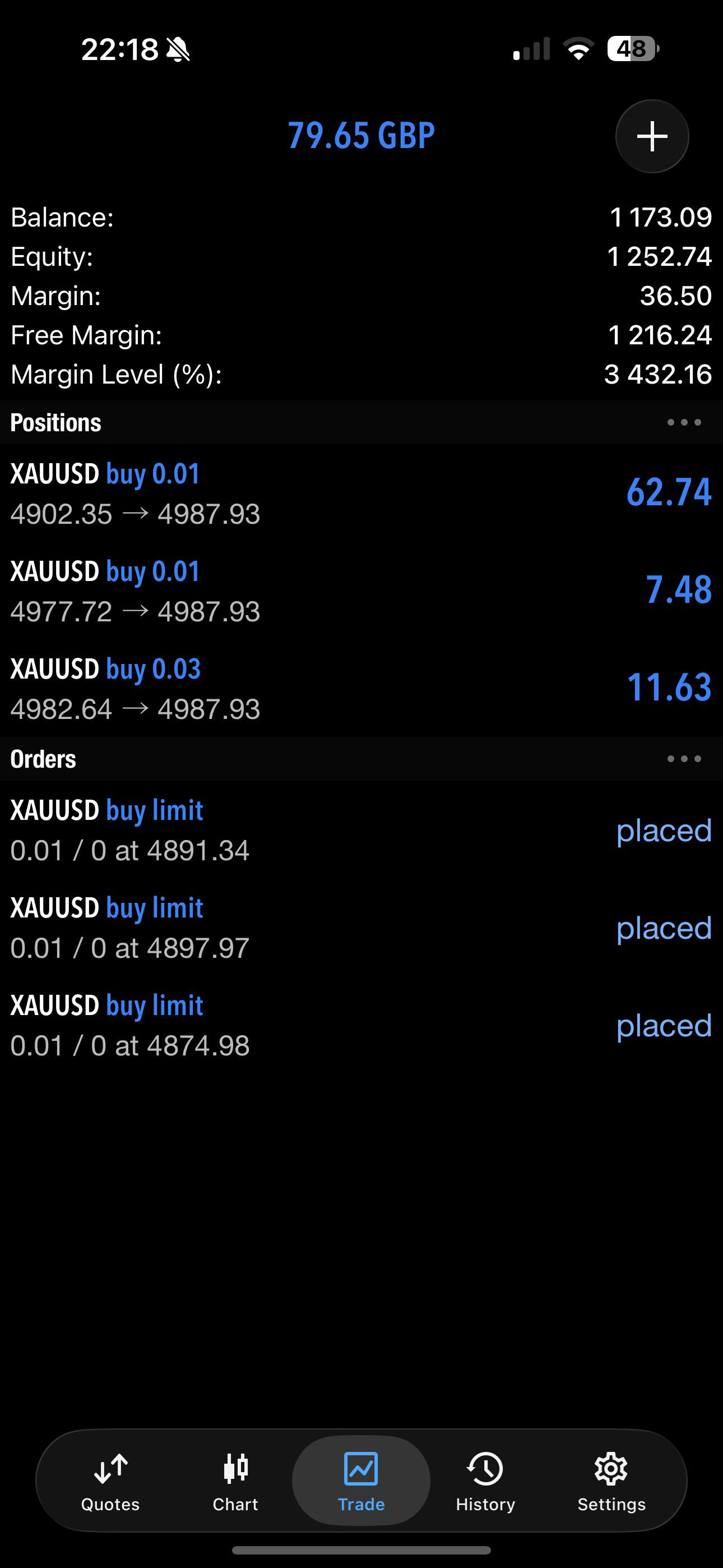
Task: Select the buy limit order at 4874.98
Action: click(361, 1025)
